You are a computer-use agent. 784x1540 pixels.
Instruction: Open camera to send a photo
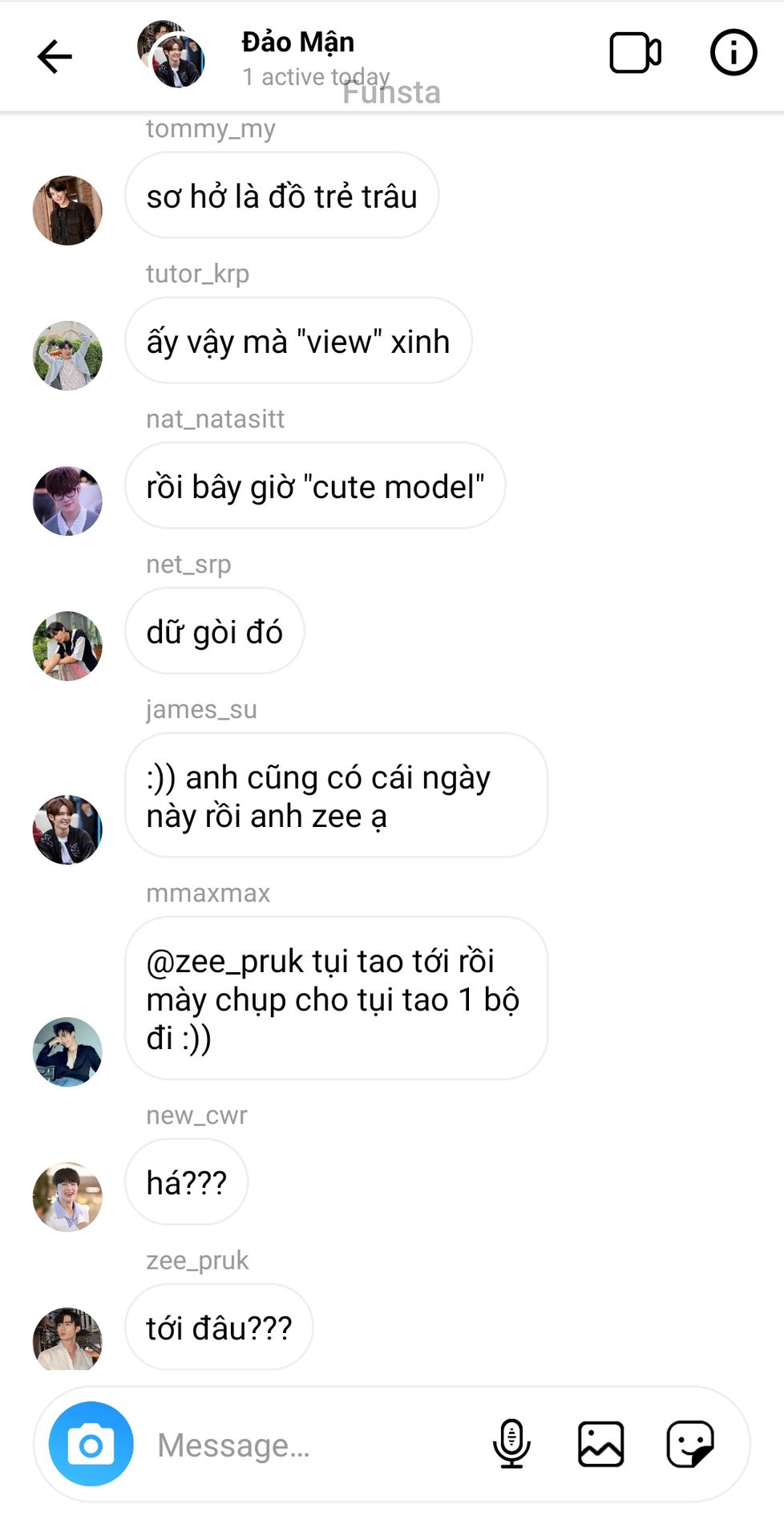[x=91, y=1444]
